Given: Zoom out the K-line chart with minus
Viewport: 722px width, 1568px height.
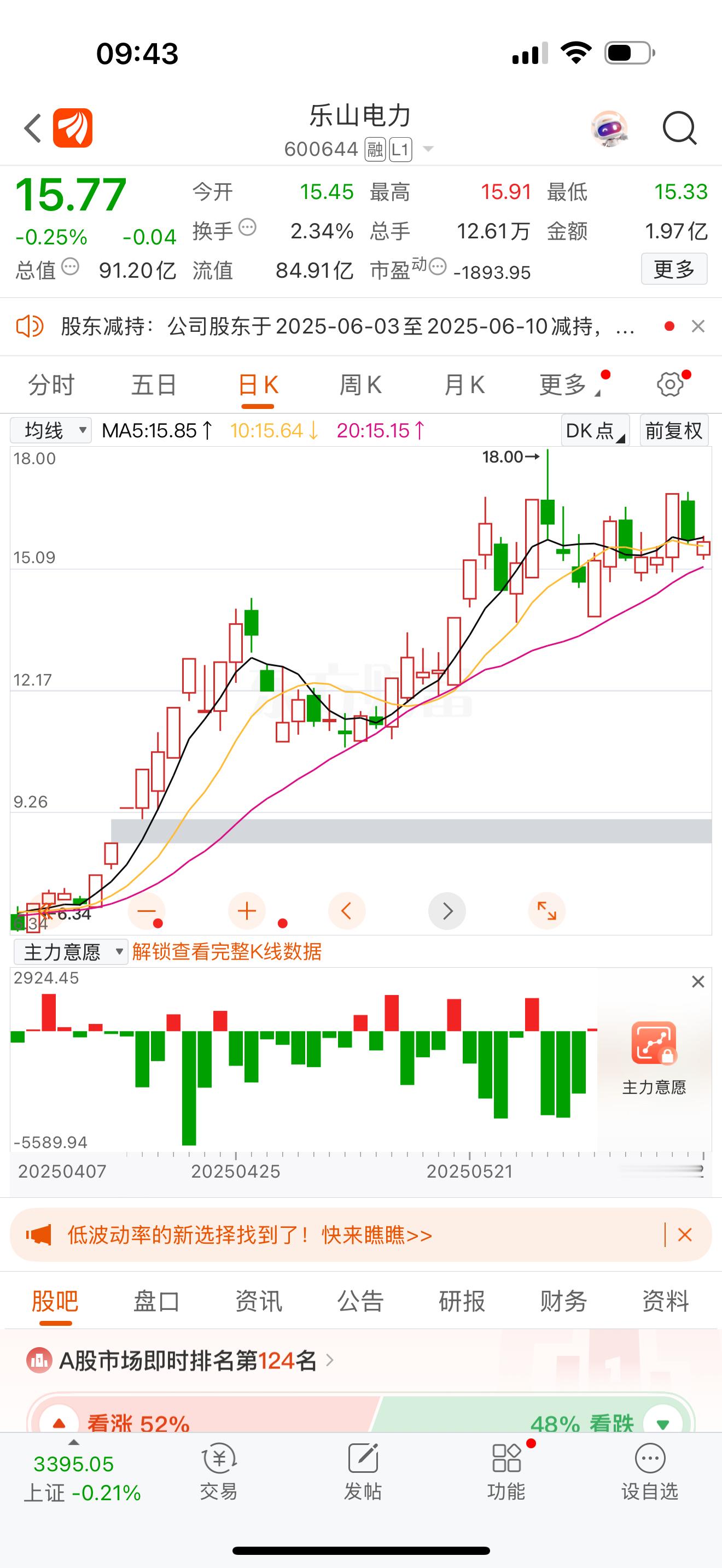Looking at the screenshot, I should click(x=147, y=911).
